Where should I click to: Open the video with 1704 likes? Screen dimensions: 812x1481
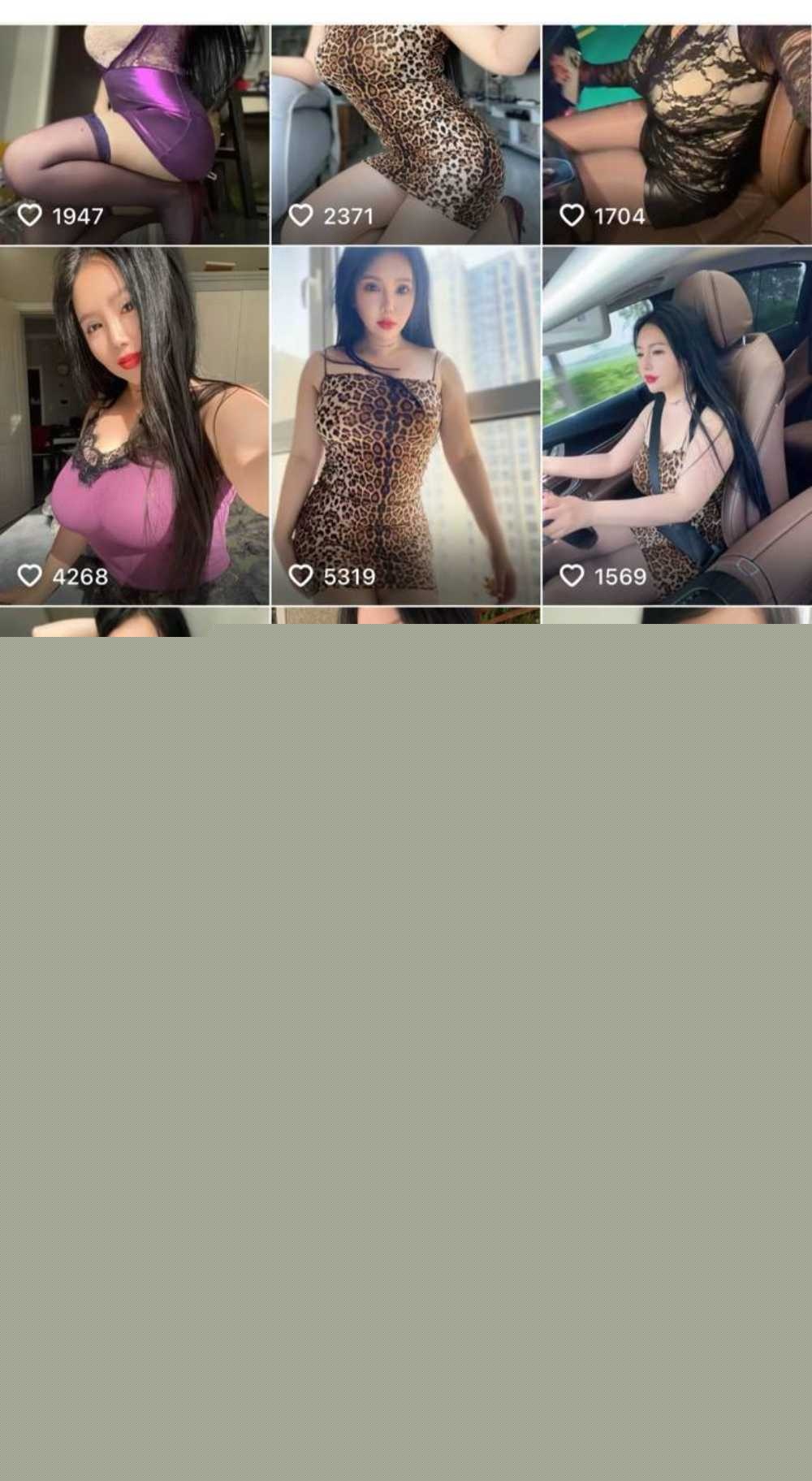coord(676,134)
